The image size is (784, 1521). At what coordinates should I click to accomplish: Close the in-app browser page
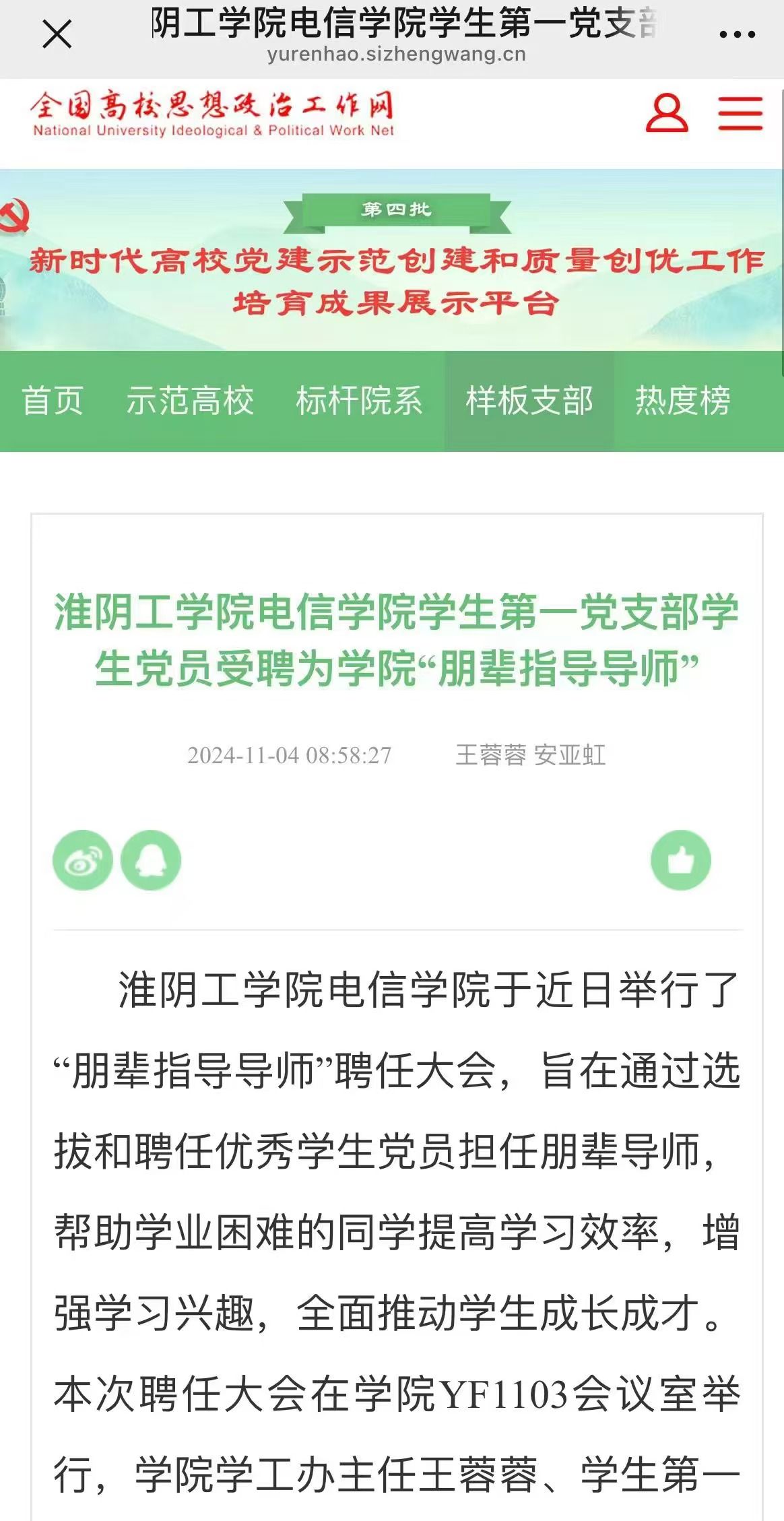(x=57, y=34)
